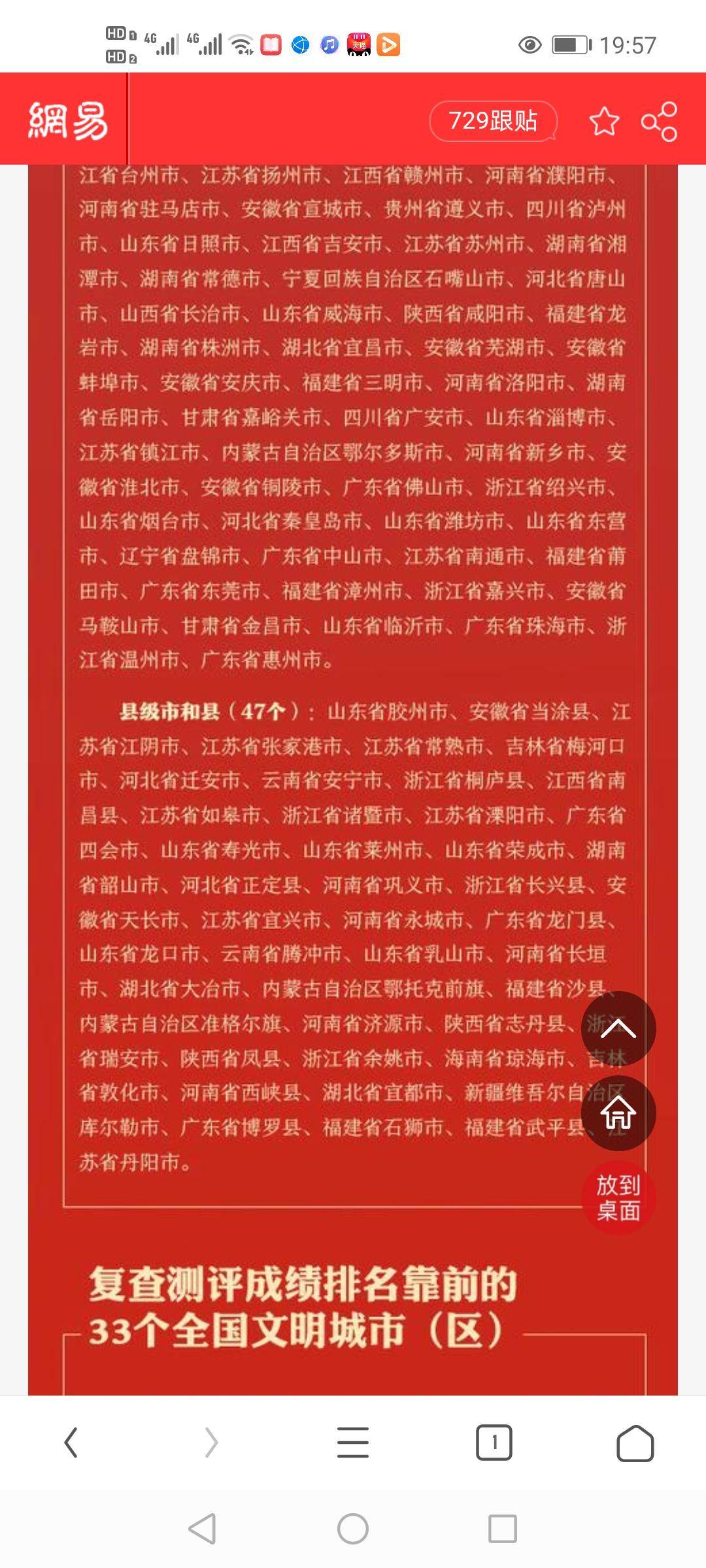Screen dimensions: 706x1568
Task: Share this article
Action: click(x=659, y=122)
